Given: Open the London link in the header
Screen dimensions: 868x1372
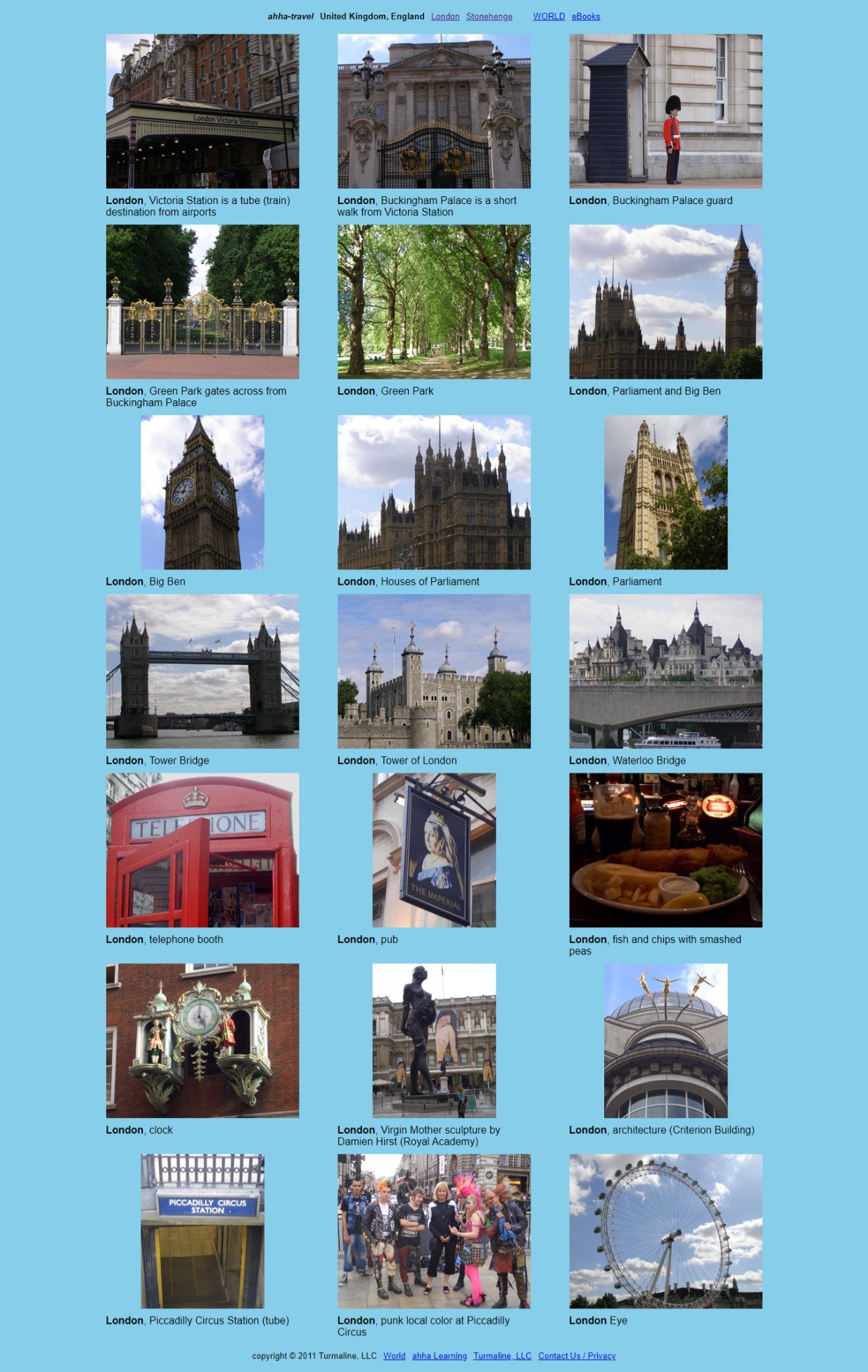Looking at the screenshot, I should 445,17.
